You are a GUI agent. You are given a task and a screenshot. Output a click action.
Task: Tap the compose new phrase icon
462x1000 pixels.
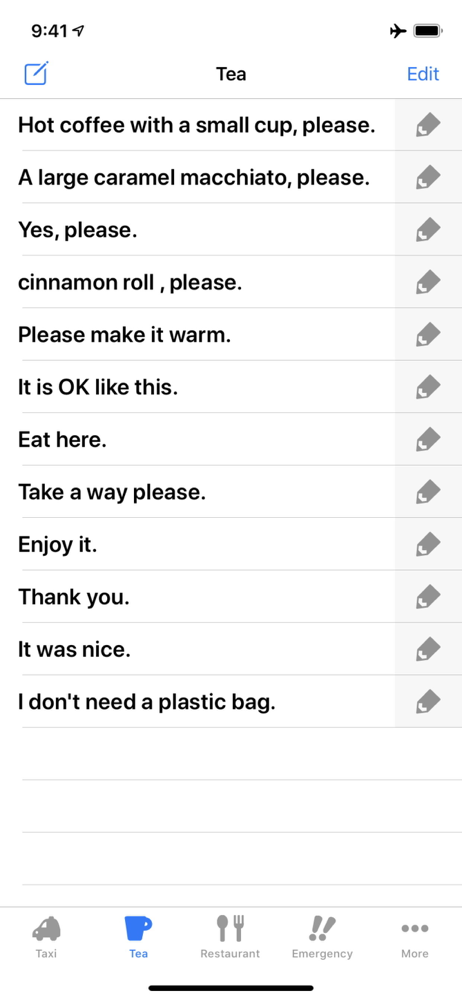click(x=36, y=74)
